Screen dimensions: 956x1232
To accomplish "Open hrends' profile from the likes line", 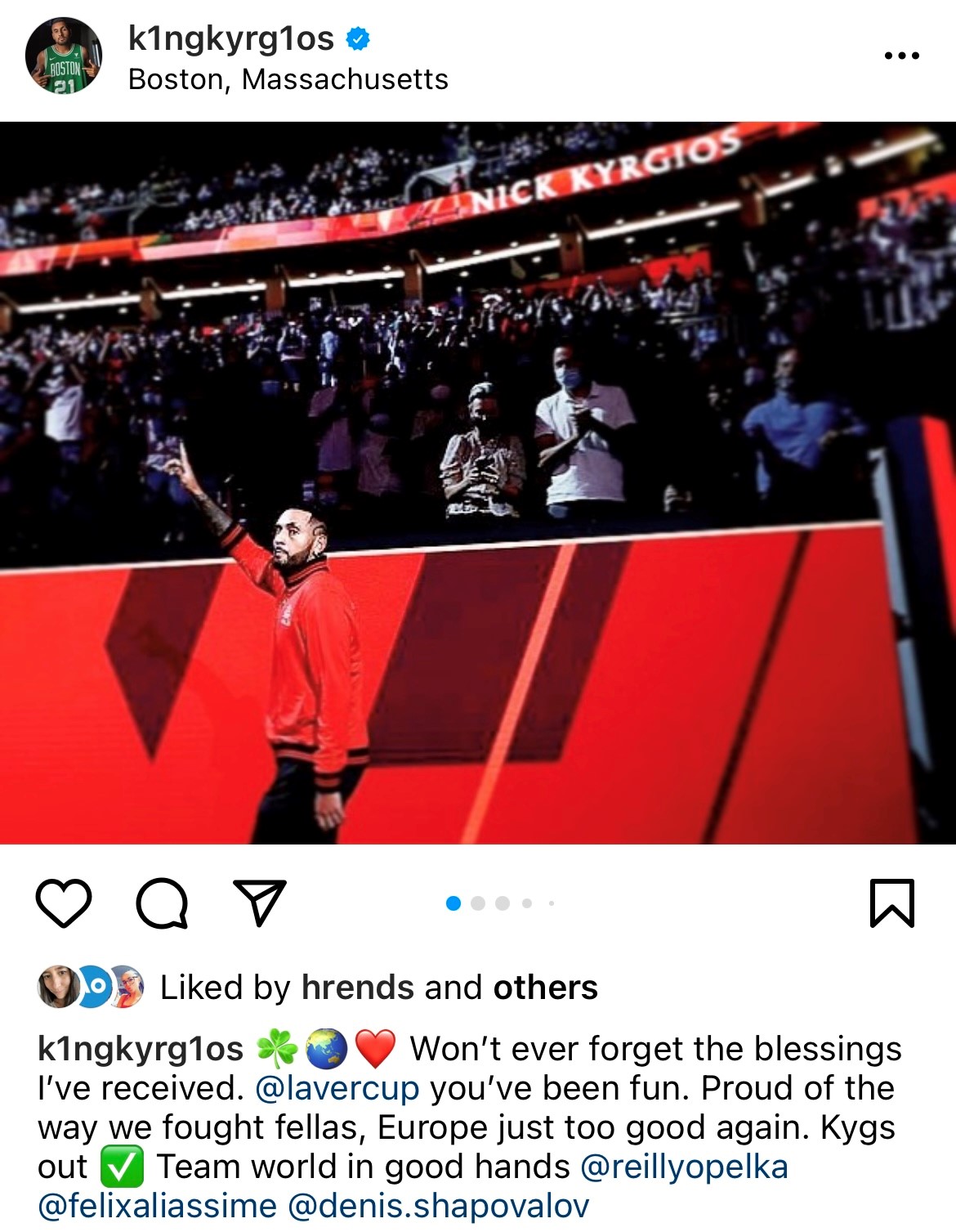I will pos(358,988).
